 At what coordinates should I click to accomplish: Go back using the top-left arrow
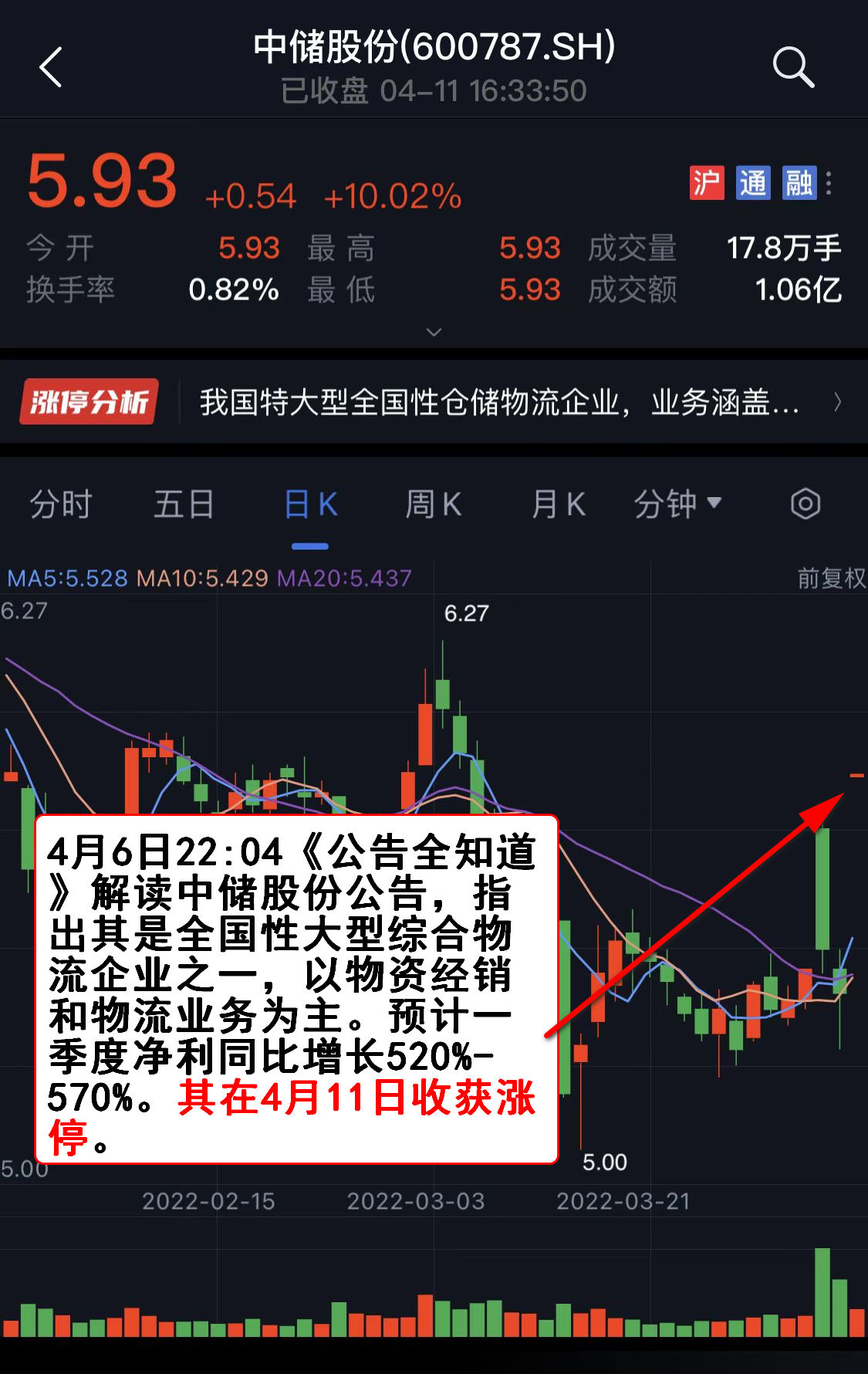pos(51,67)
